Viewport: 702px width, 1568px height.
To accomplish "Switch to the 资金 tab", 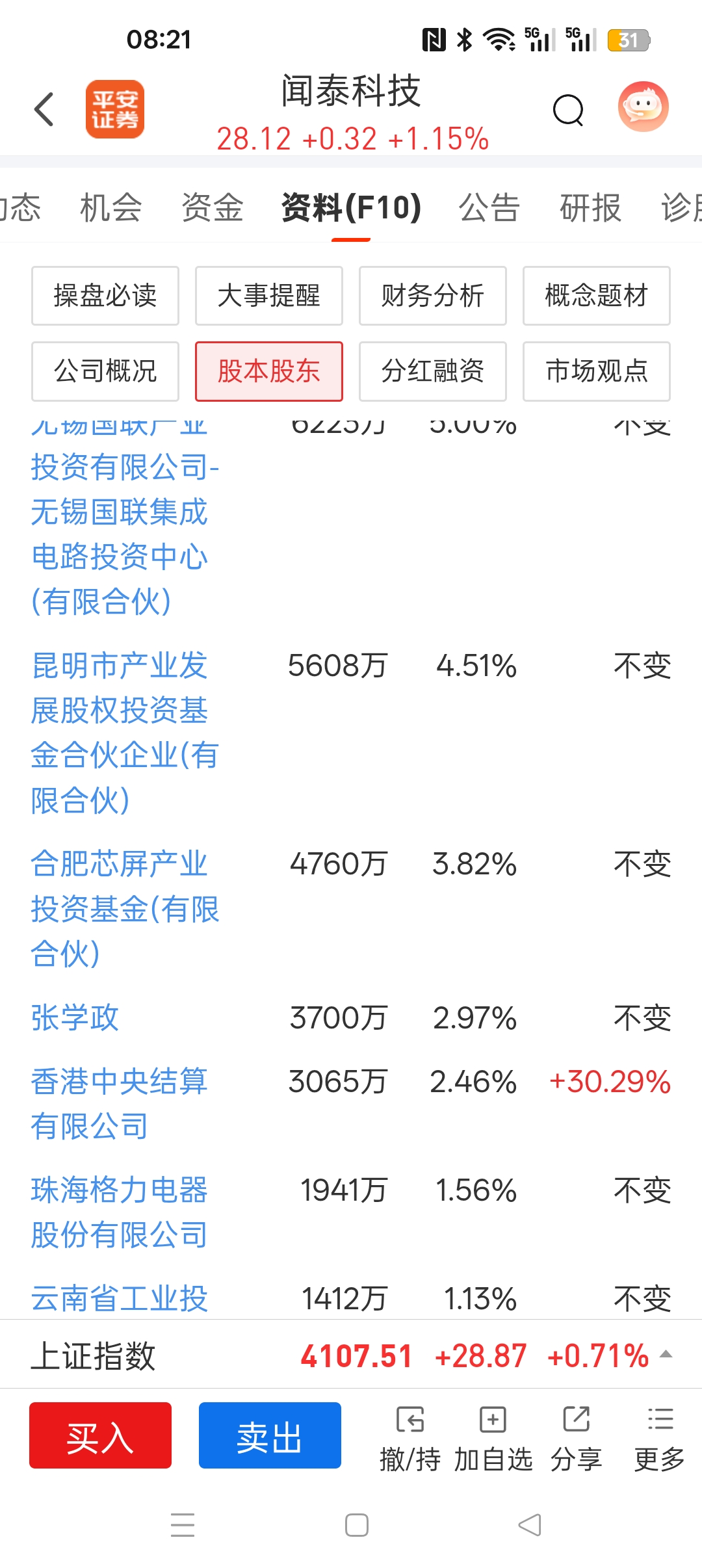I will pos(213,208).
